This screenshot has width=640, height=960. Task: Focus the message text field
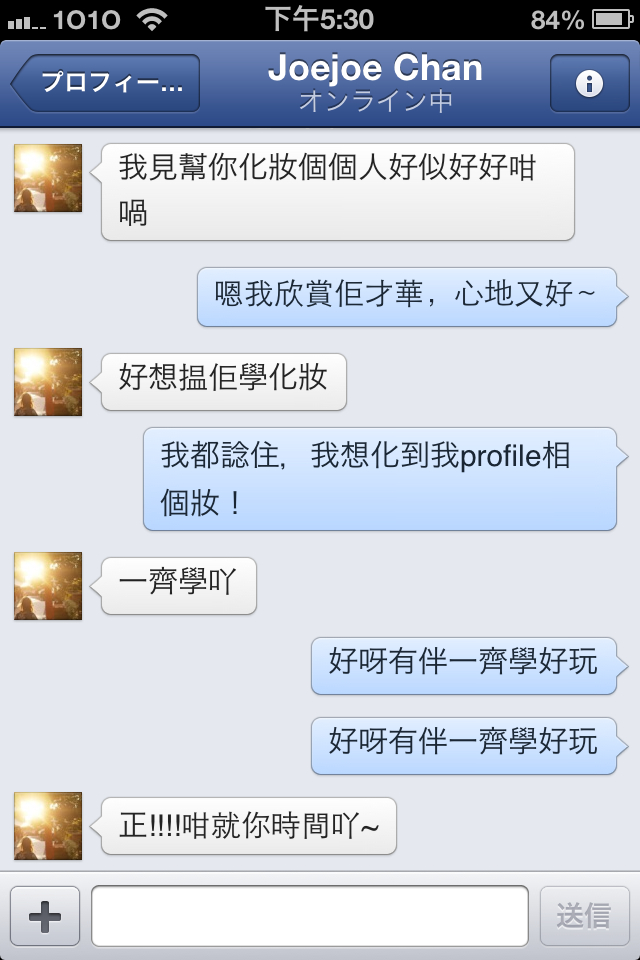pos(309,916)
